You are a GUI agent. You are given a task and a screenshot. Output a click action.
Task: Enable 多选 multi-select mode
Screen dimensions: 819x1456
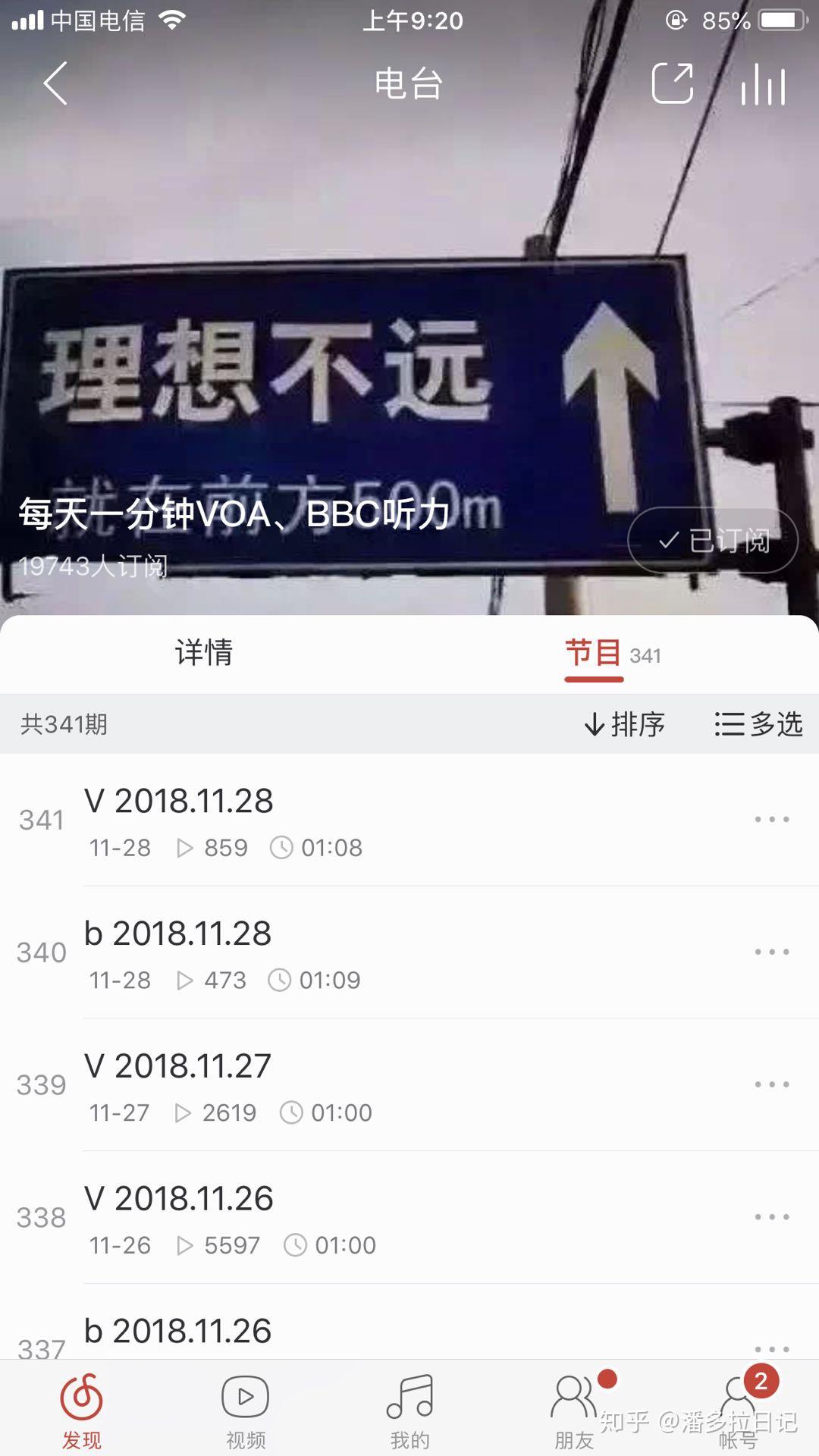(758, 724)
